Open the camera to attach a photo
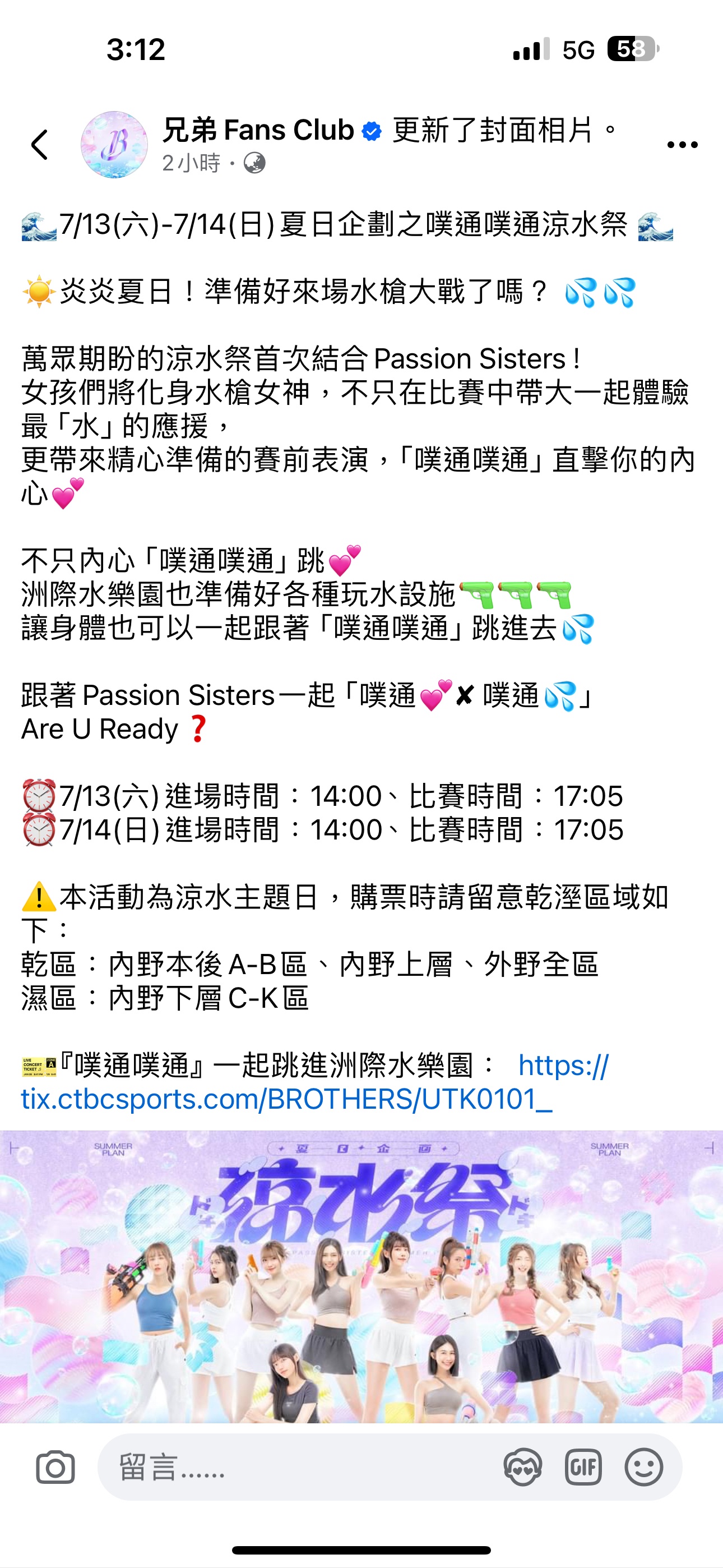 coord(55,1468)
